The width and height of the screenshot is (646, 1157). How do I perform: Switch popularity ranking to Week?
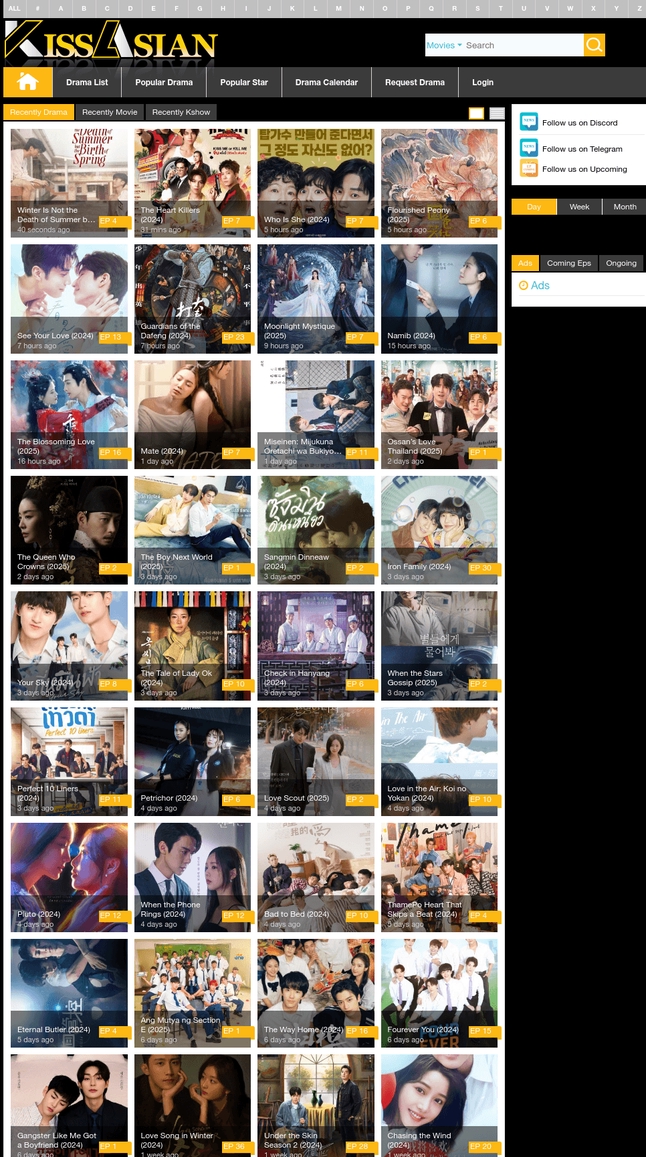click(x=579, y=207)
